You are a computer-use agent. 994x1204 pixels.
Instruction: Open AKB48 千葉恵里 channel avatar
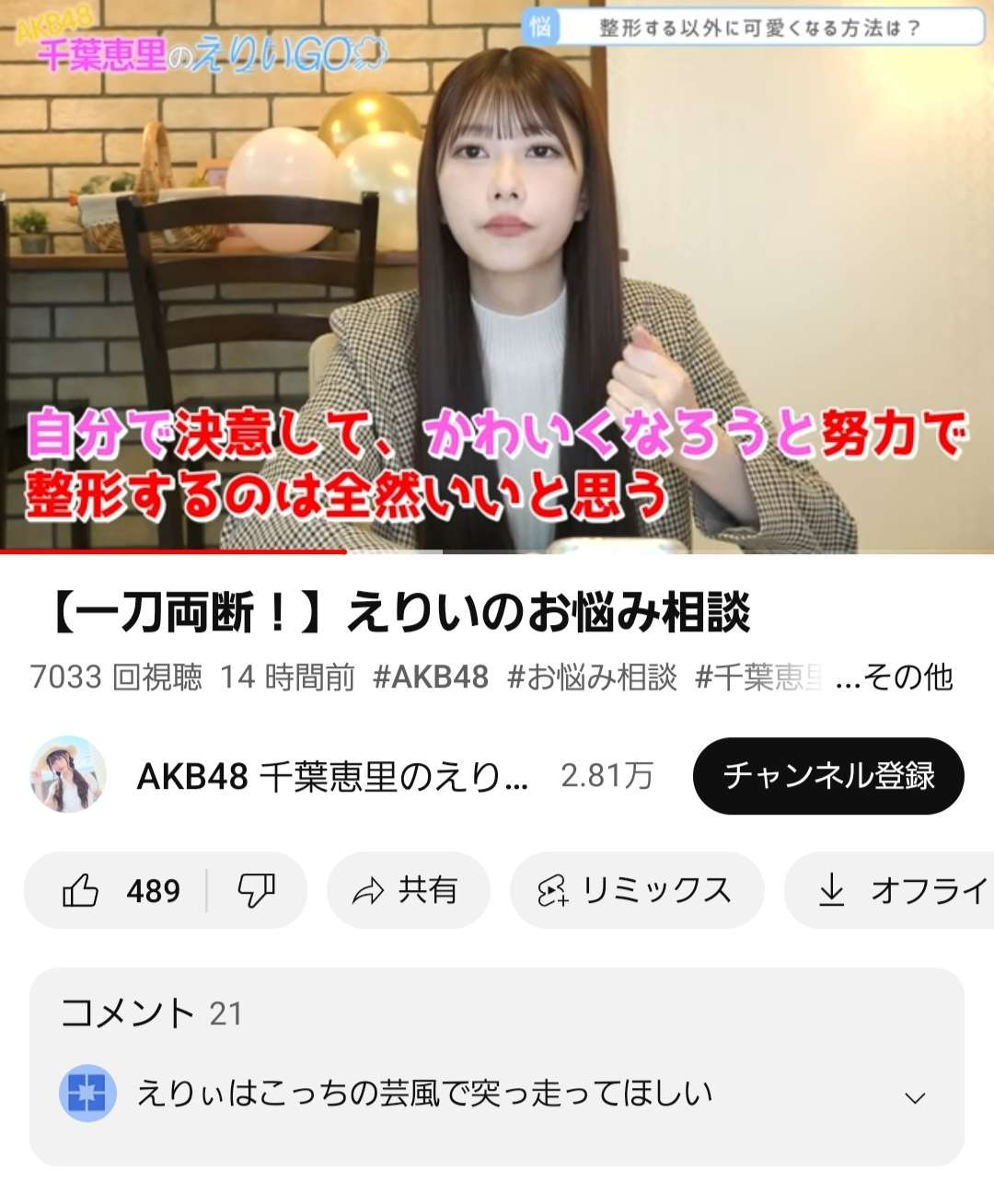(x=68, y=775)
